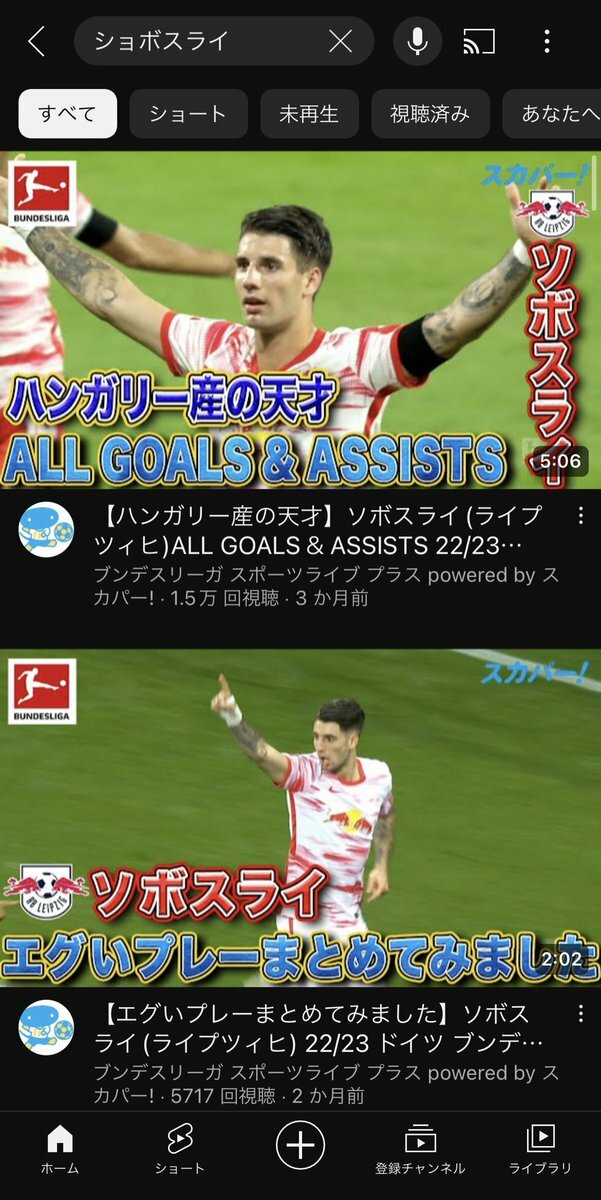
Task: Switch to the 登録チャンネル tab
Action: 420,1148
